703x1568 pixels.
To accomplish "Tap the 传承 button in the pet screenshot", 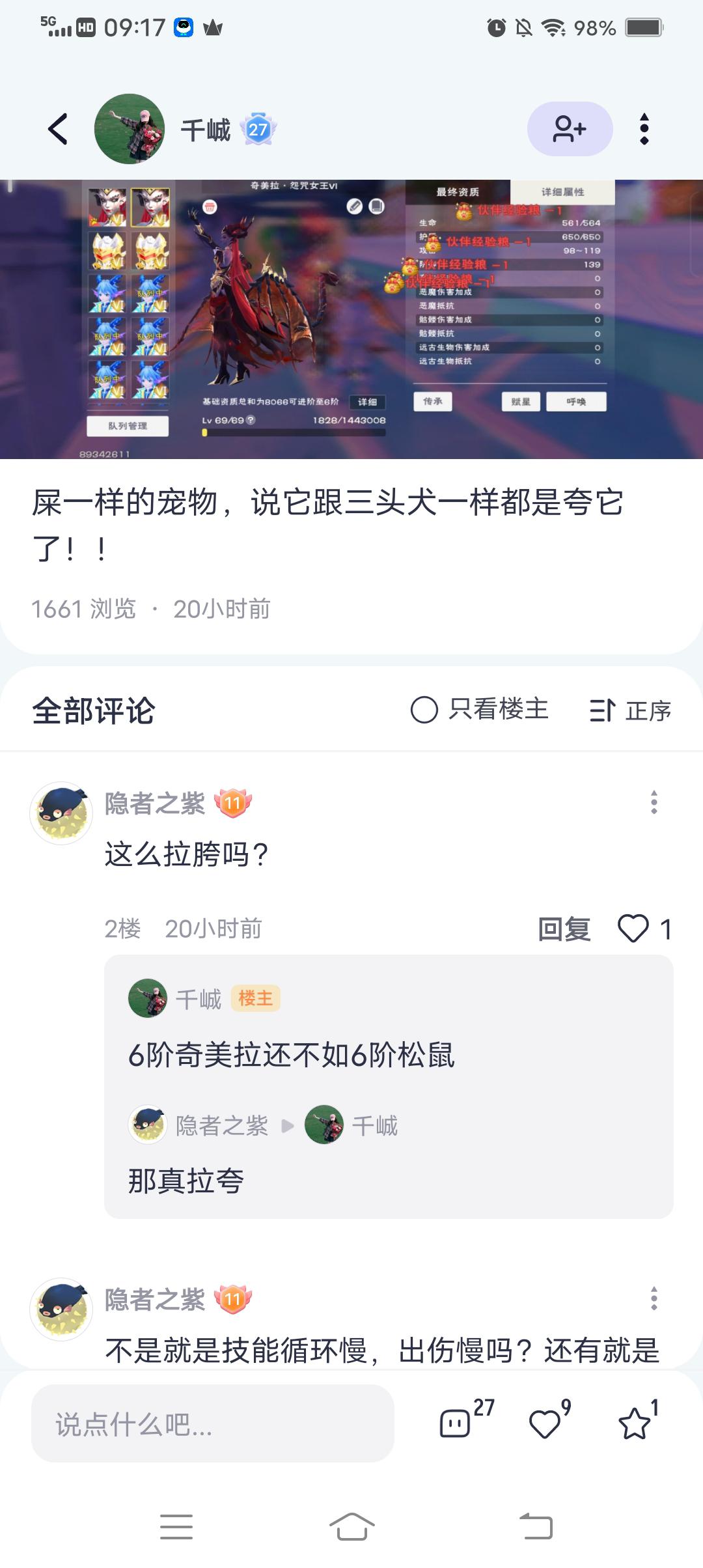I will (432, 402).
